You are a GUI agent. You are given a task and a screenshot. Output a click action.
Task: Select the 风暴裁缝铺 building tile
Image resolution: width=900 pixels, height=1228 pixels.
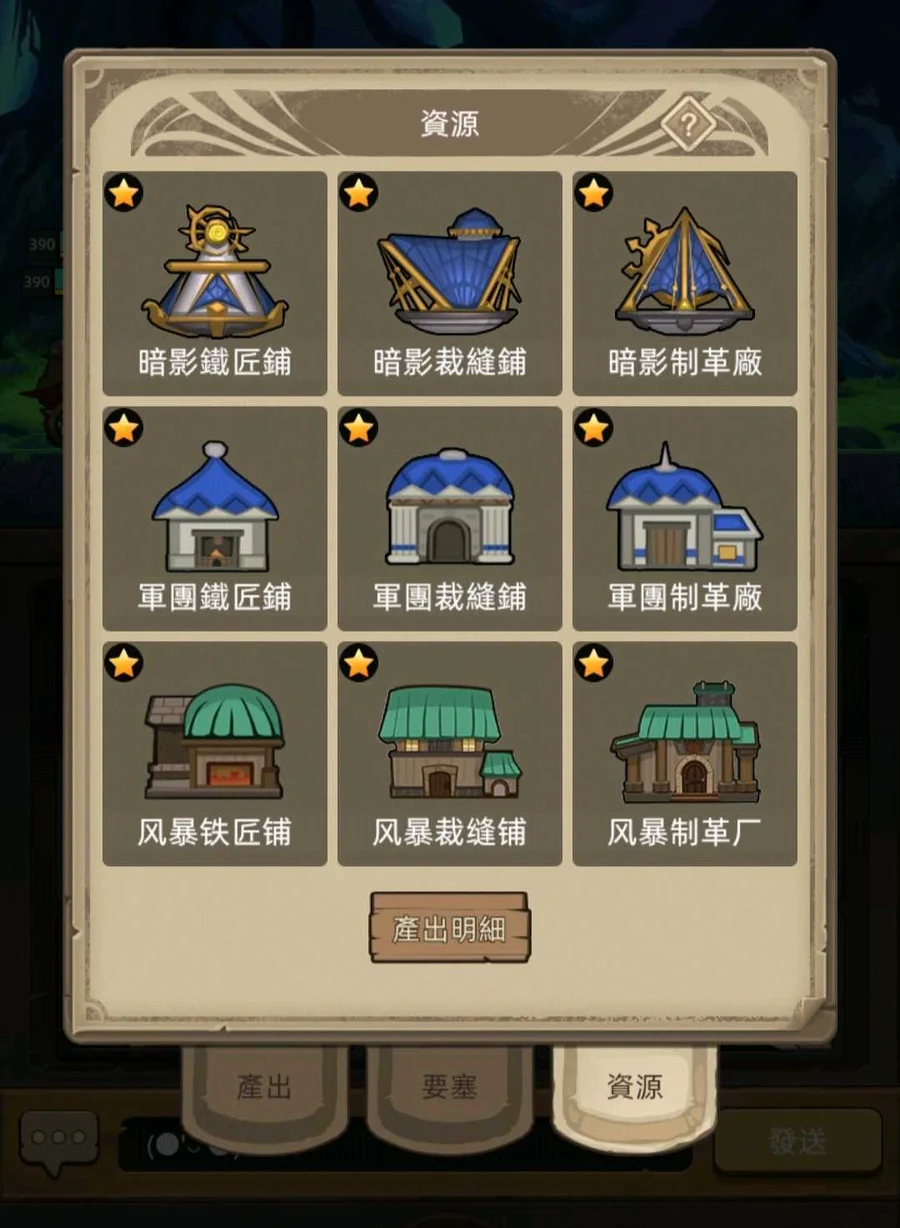[x=450, y=753]
